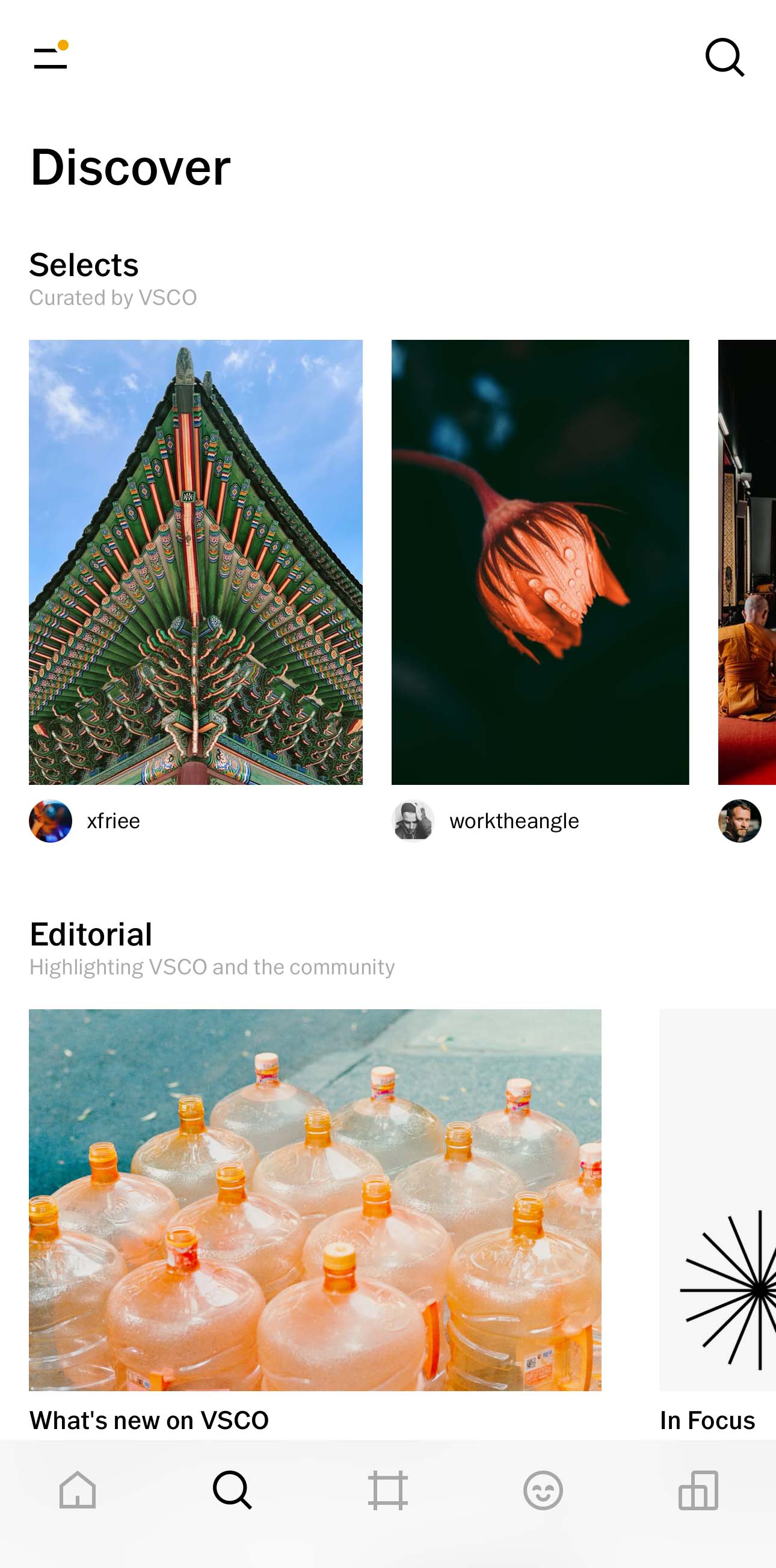
Task: Open the What's new on VSCO article
Action: [x=315, y=1199]
